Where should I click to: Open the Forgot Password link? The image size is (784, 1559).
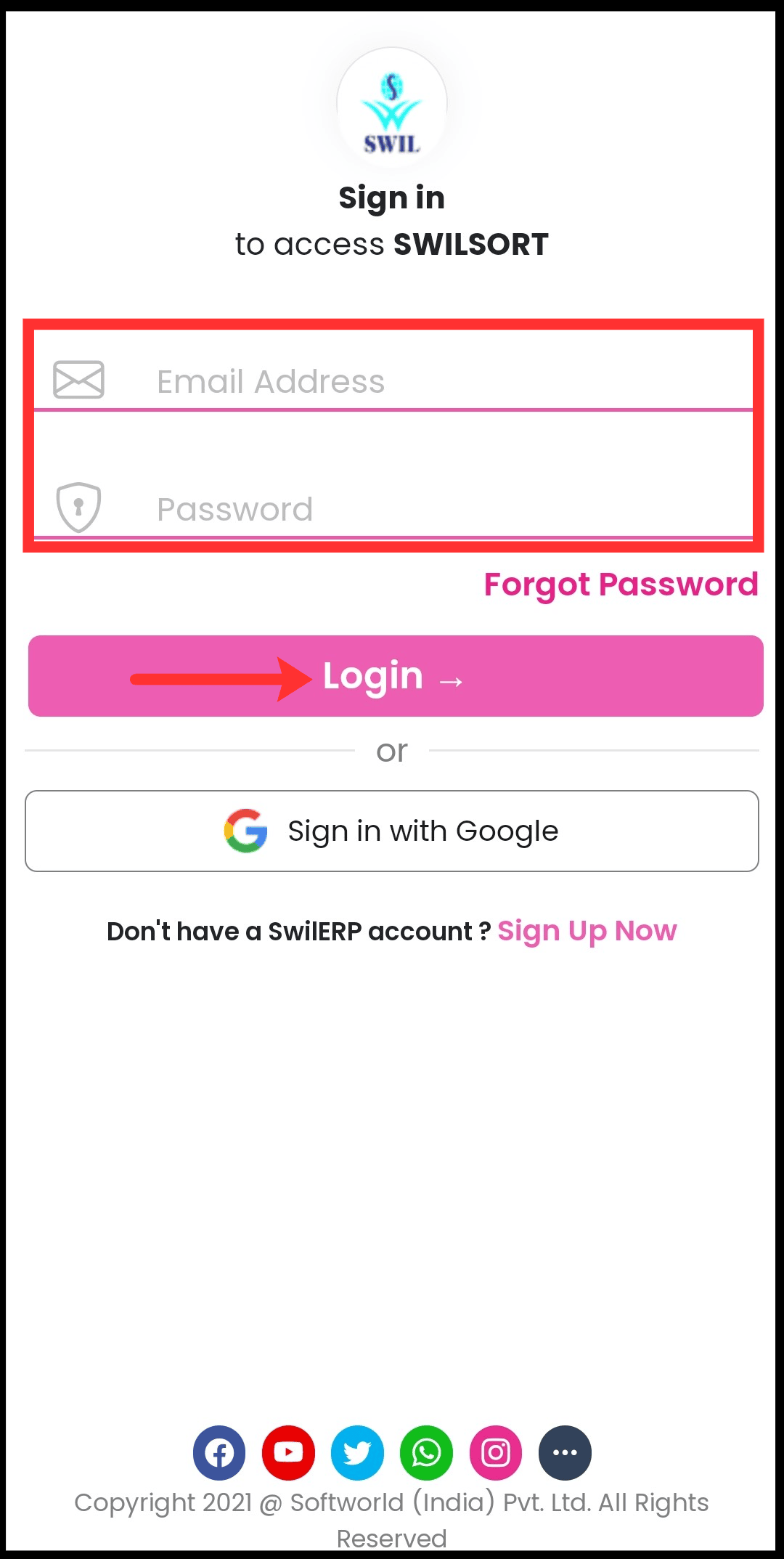click(x=621, y=585)
